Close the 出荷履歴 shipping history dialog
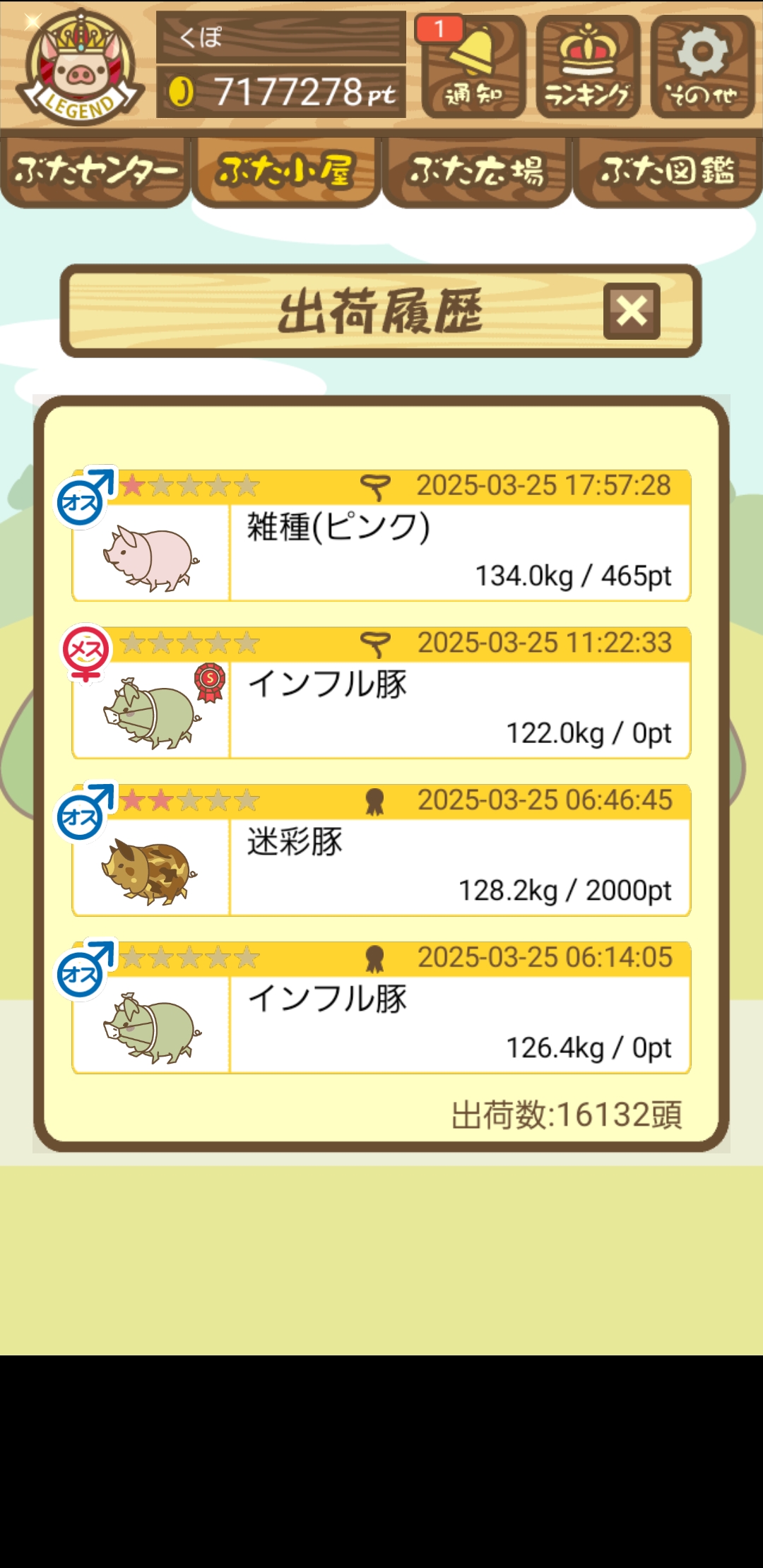763x1568 pixels. (632, 311)
